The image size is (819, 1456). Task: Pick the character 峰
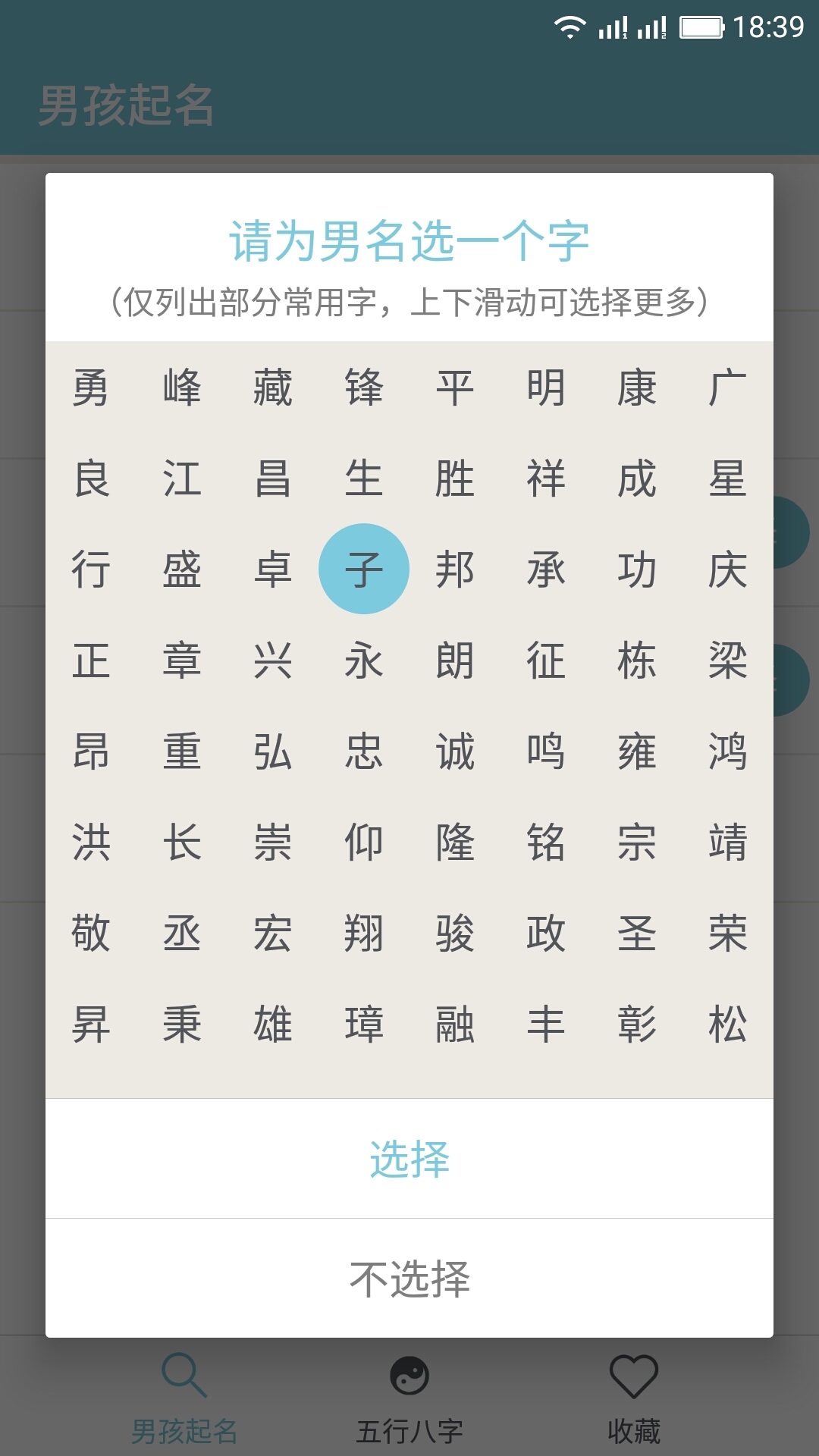click(182, 388)
